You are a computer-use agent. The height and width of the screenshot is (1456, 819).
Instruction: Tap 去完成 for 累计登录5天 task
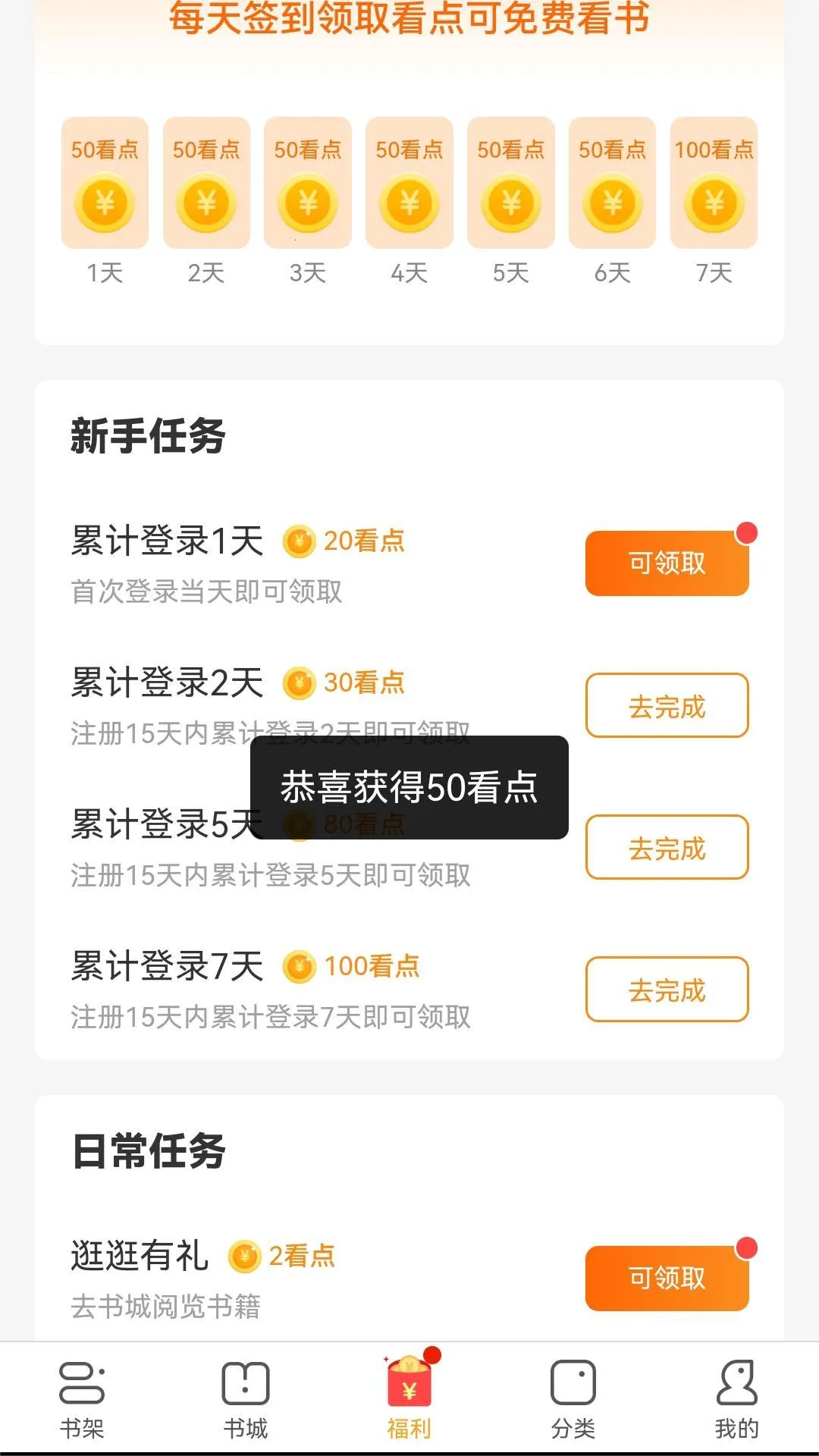click(x=666, y=848)
